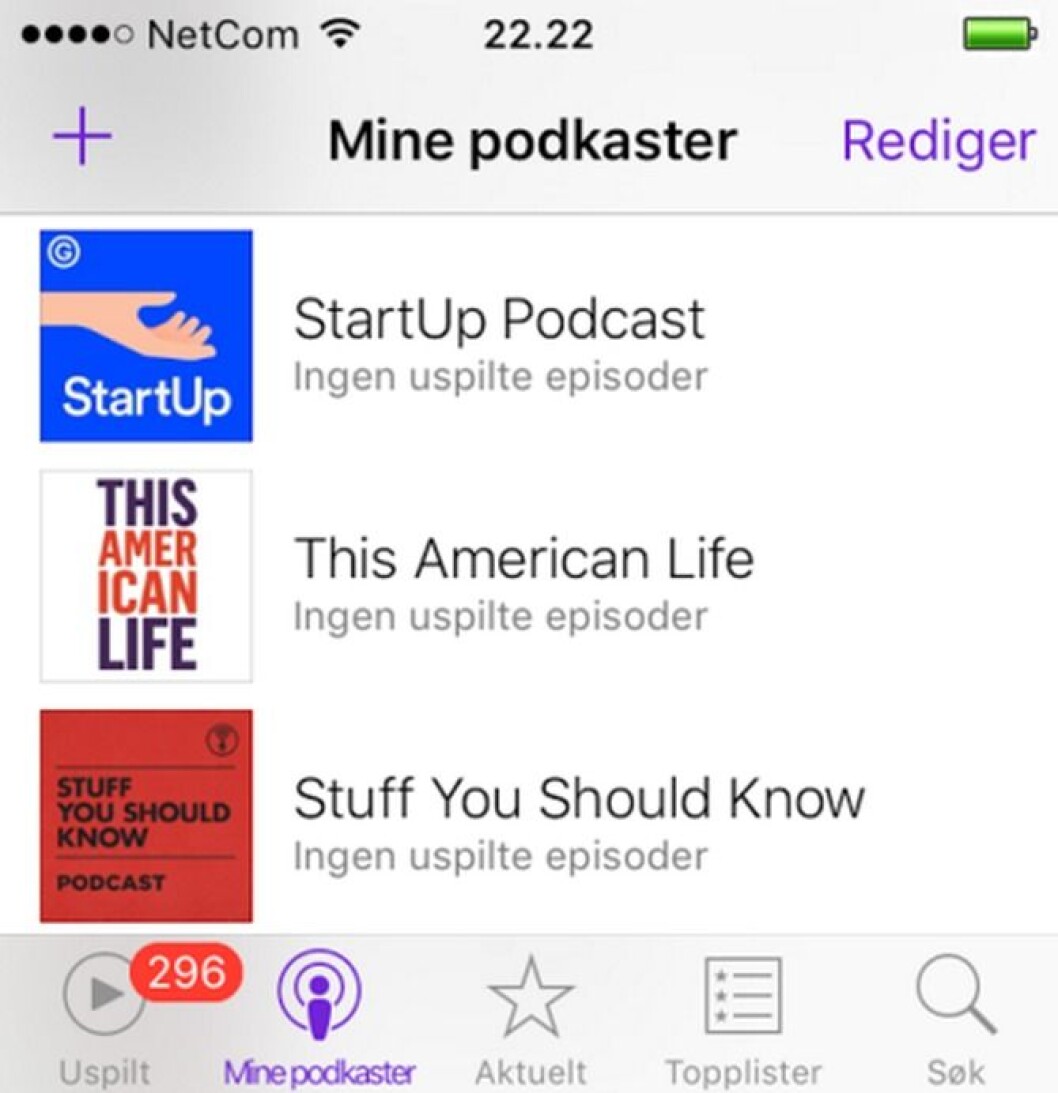Open This American Life podcast
1058x1093 pixels.
(x=522, y=577)
